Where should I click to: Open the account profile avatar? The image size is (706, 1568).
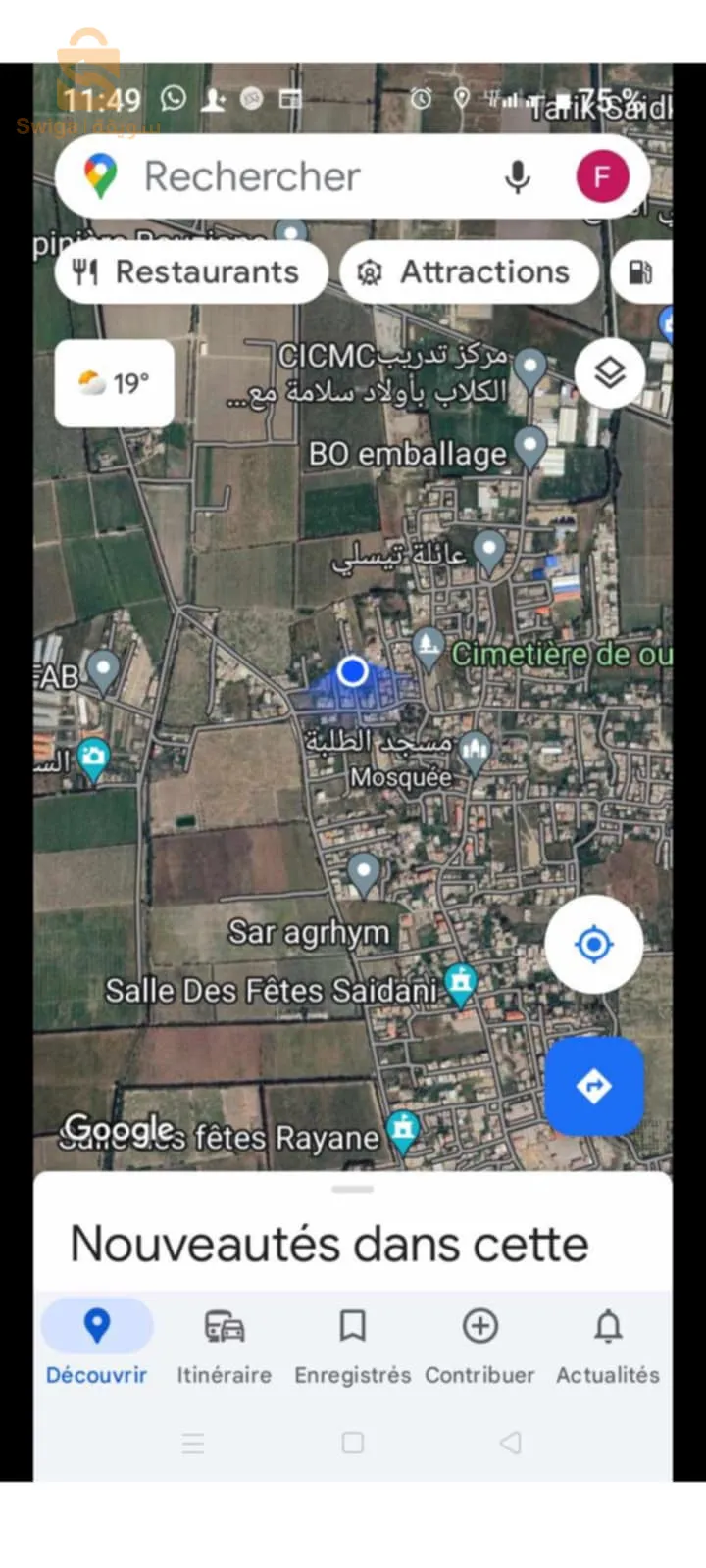click(x=601, y=177)
